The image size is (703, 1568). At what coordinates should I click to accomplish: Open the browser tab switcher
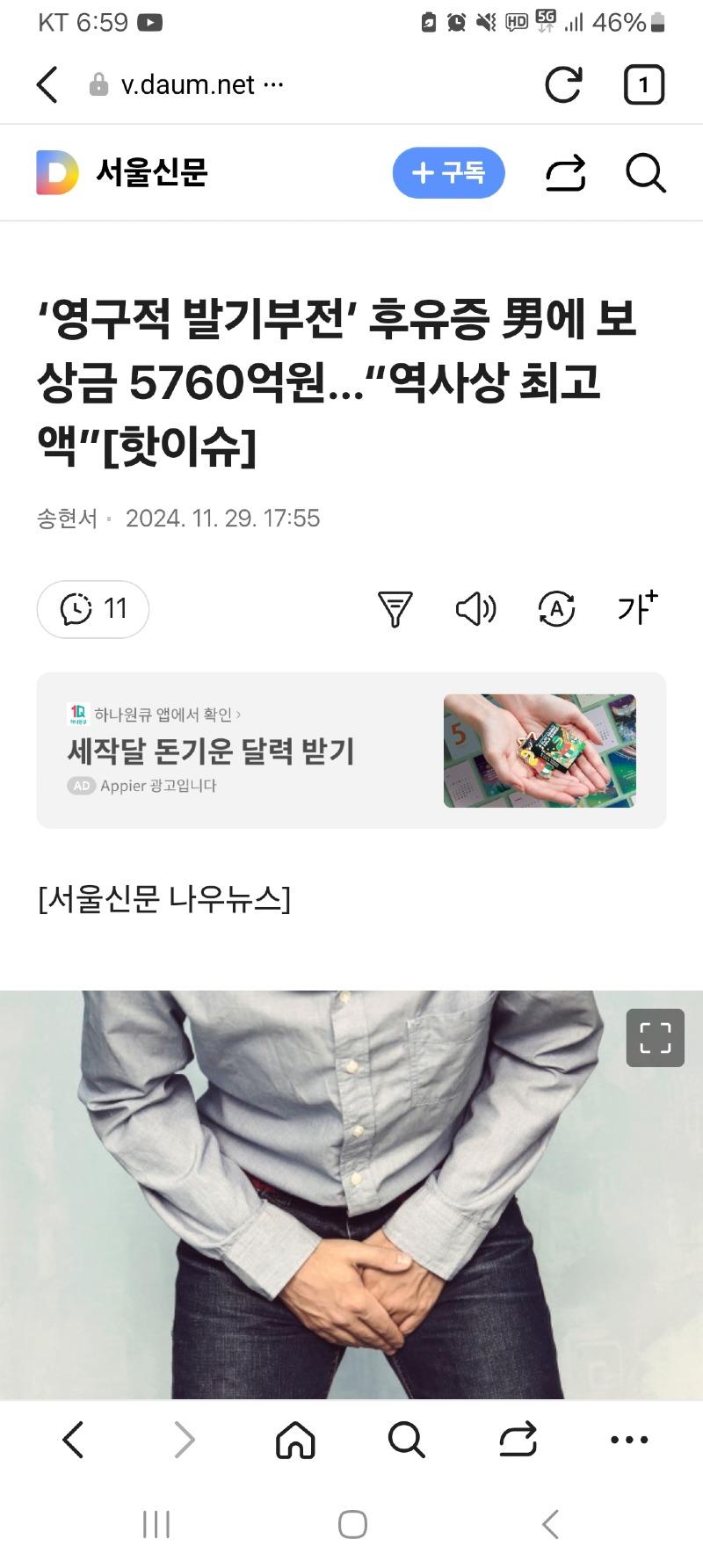pyautogui.click(x=643, y=85)
